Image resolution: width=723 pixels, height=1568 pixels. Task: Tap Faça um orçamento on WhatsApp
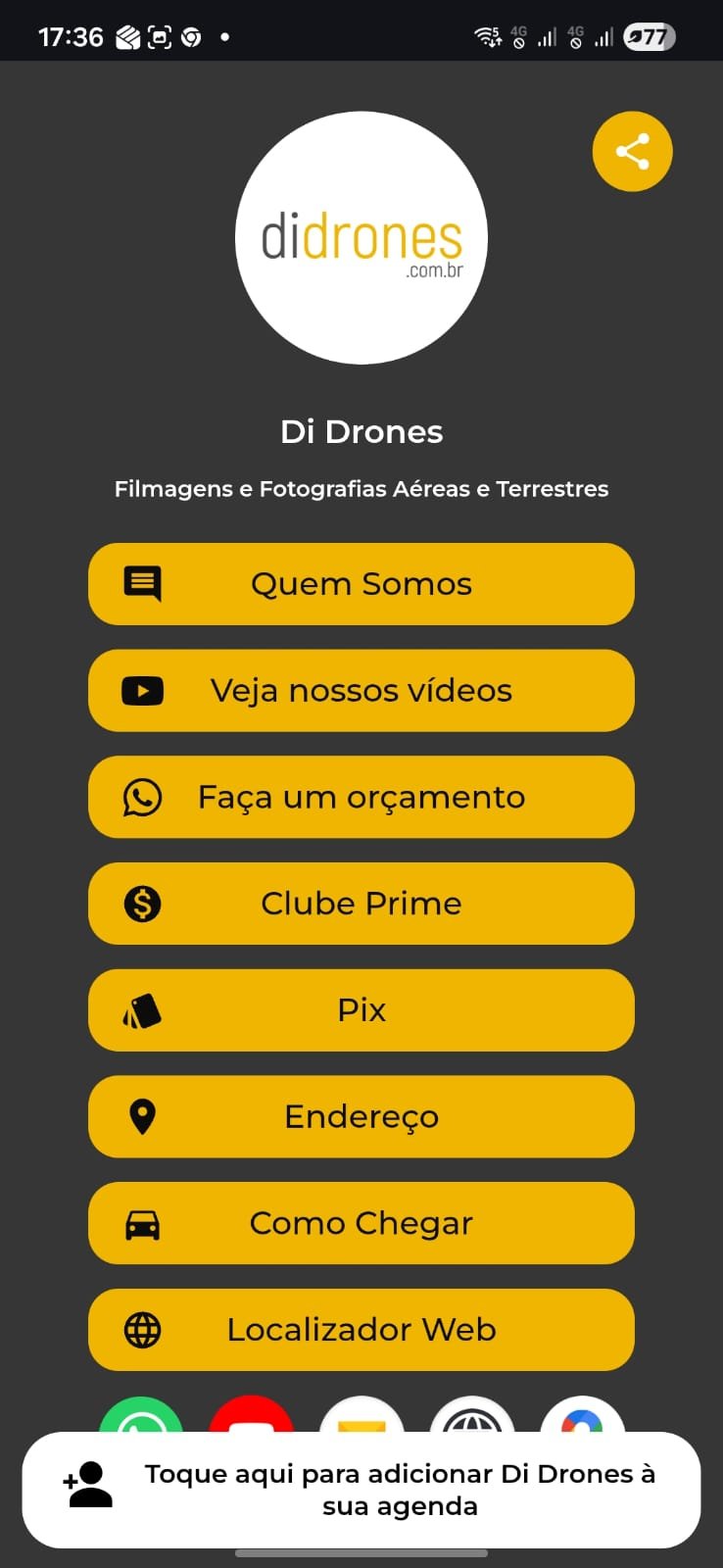pyautogui.click(x=361, y=797)
